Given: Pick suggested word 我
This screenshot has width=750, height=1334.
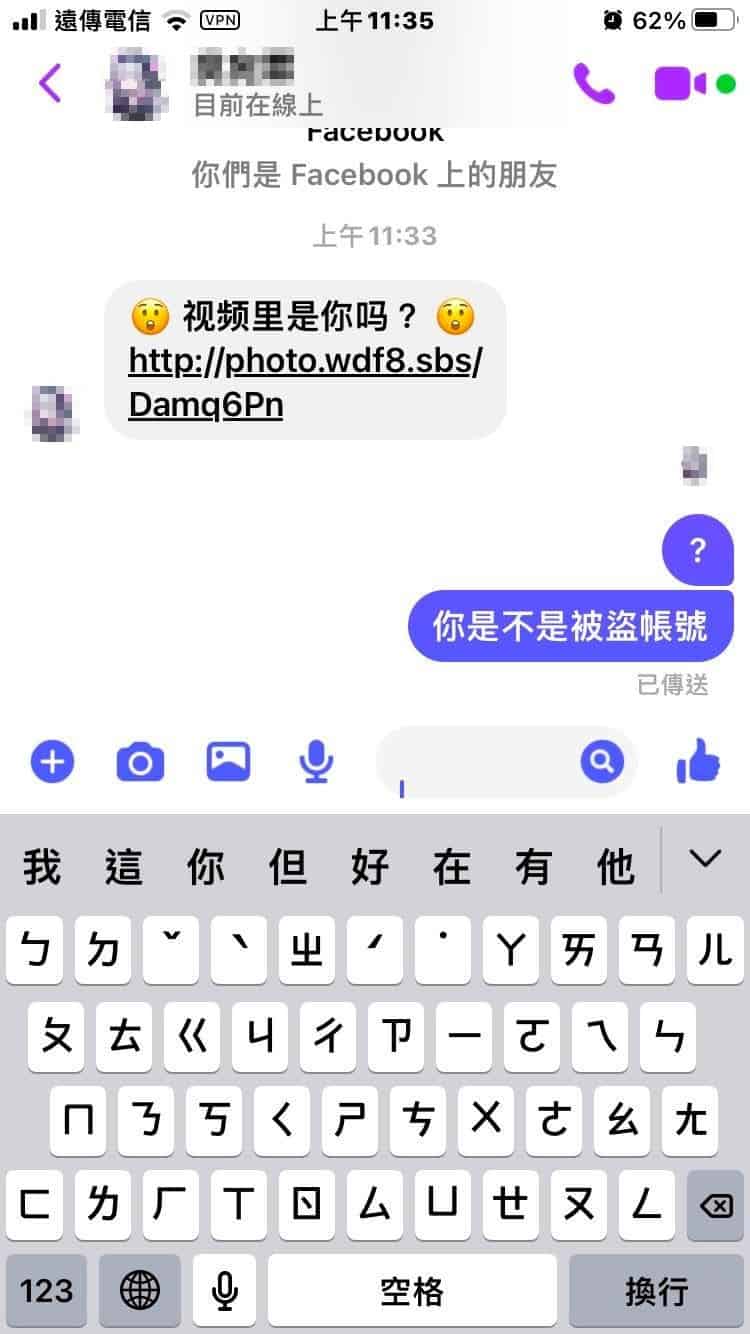Looking at the screenshot, I should click(42, 866).
